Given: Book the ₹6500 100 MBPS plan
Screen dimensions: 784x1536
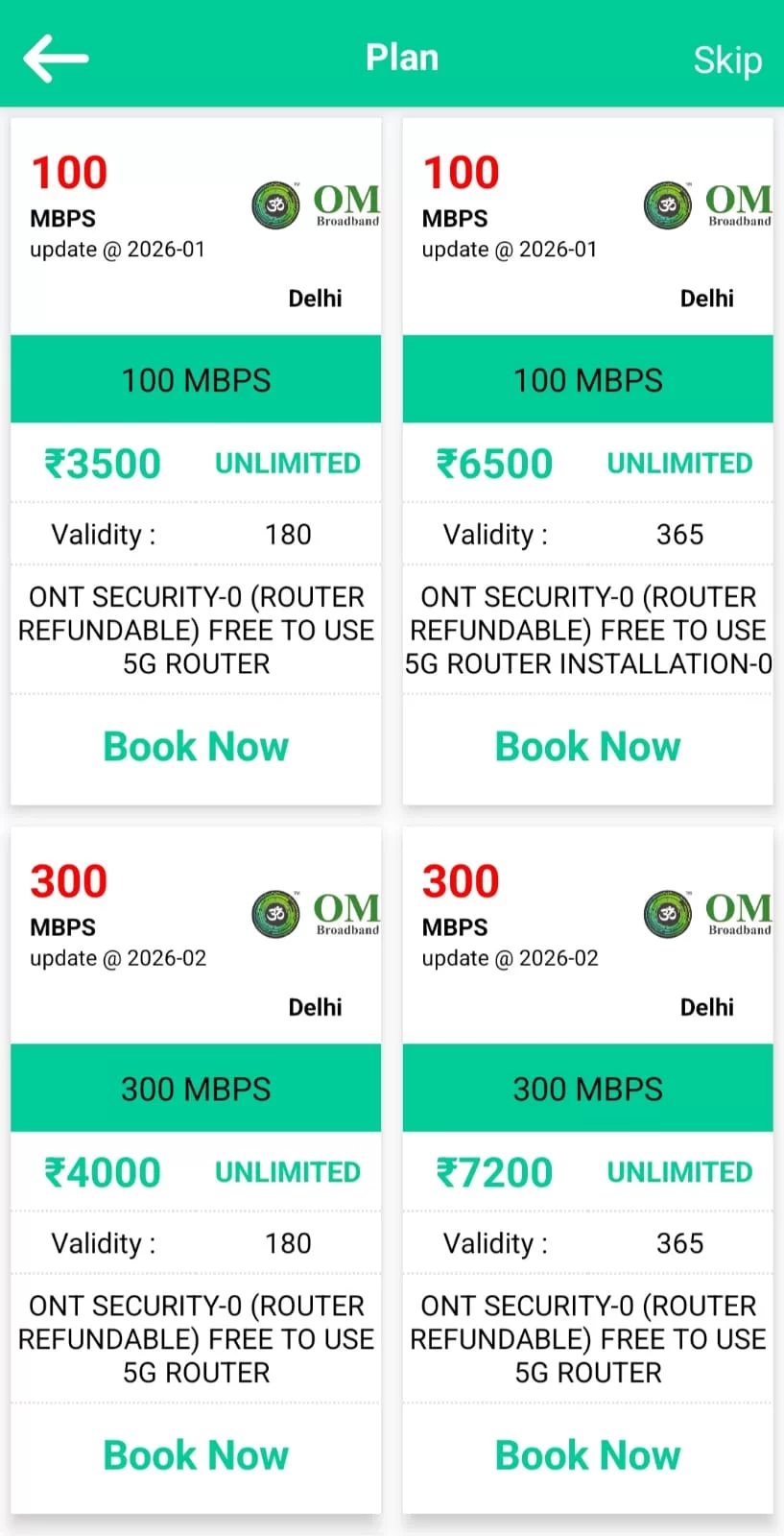Looking at the screenshot, I should 587,746.
